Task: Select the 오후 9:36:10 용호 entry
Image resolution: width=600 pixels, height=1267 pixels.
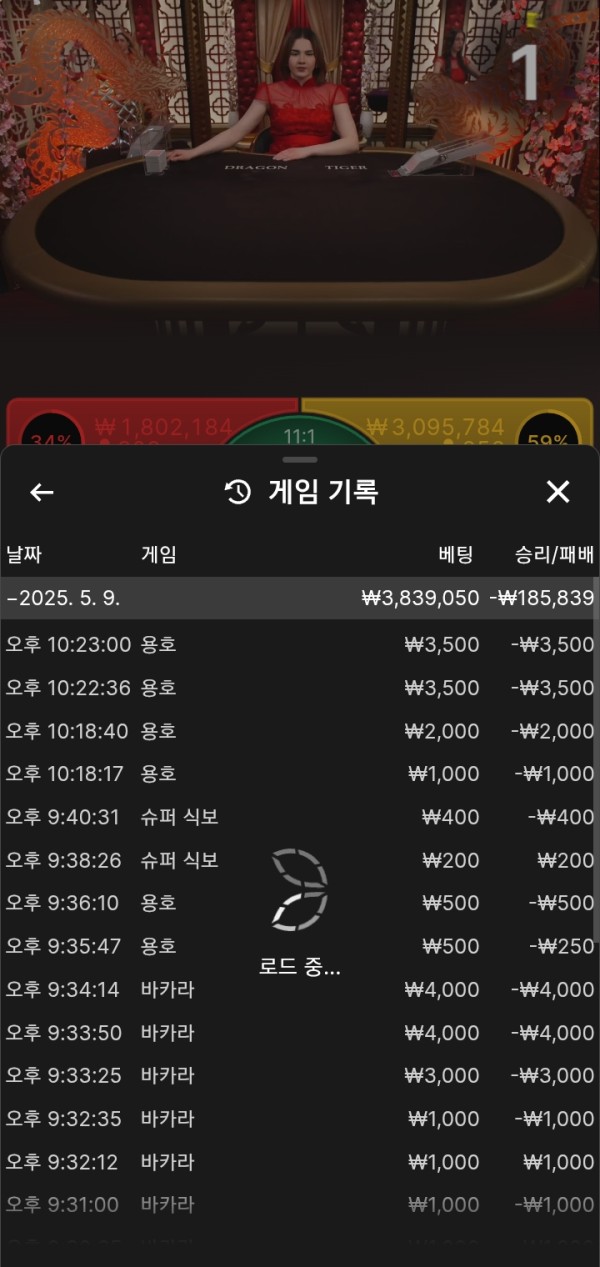Action: 298,903
